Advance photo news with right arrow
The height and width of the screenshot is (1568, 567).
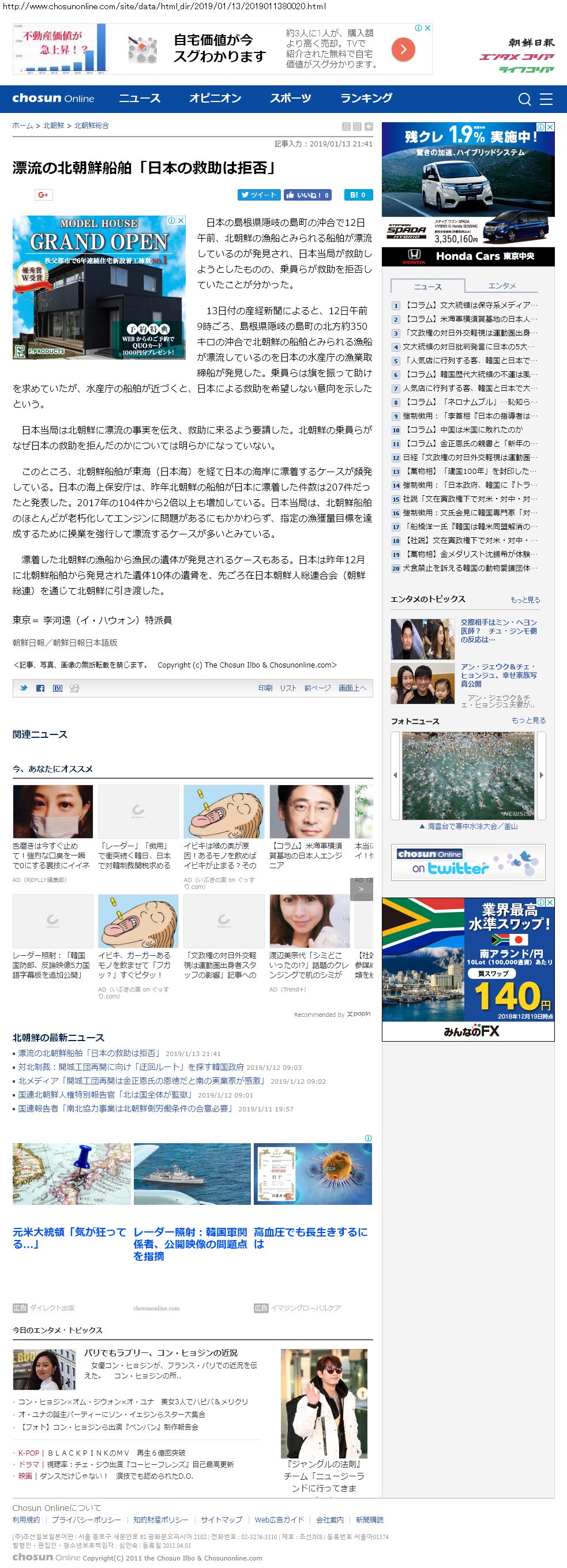point(541,775)
